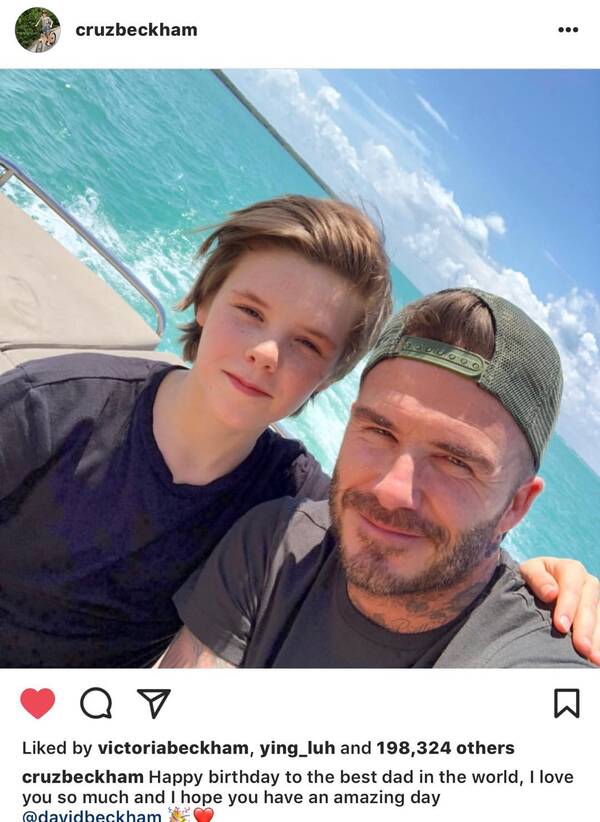The image size is (600, 822).
Task: Unlike the post with the red heart
Action: coord(38,703)
